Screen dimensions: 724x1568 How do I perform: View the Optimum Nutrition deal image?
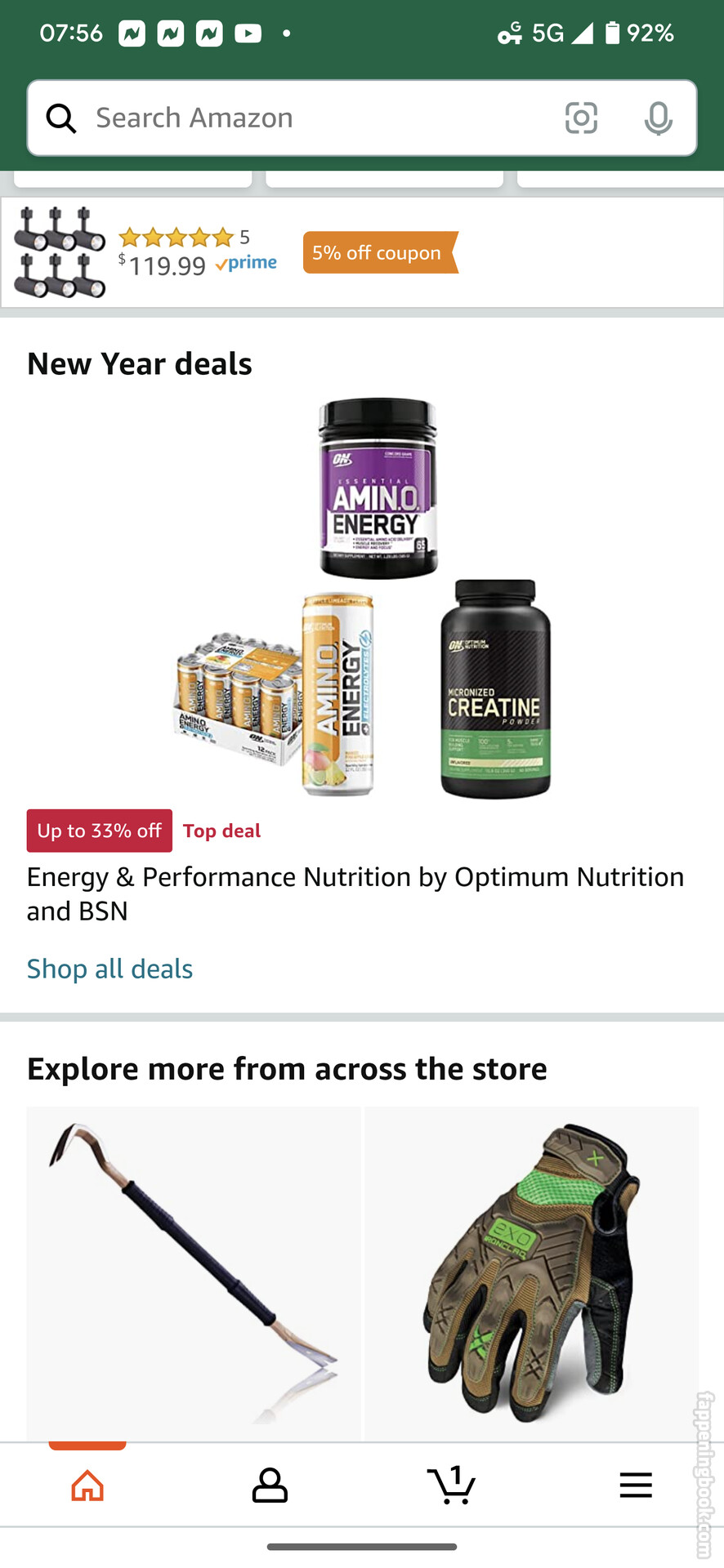pos(362,598)
